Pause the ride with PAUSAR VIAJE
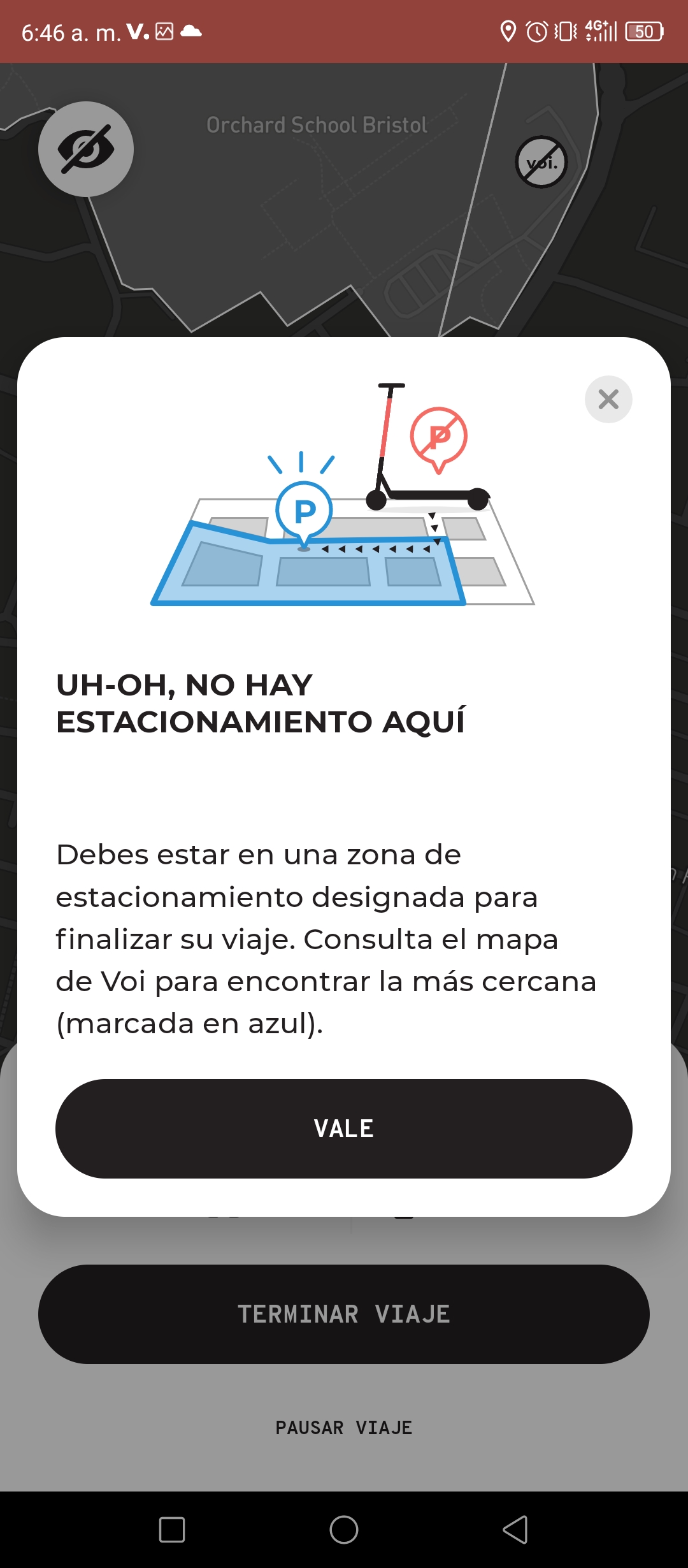This screenshot has height=1568, width=688. tap(344, 1428)
